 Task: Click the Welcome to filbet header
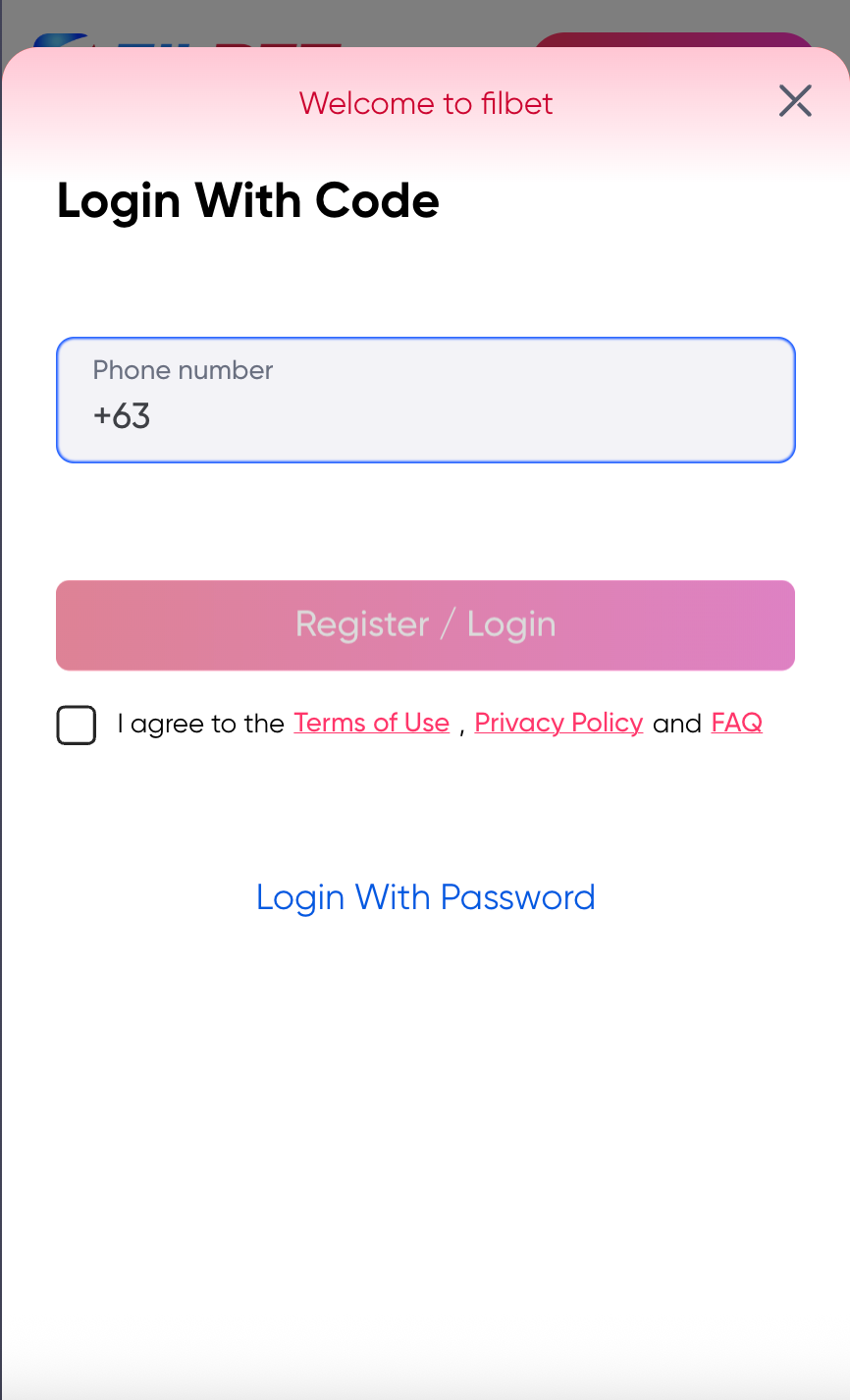click(425, 103)
